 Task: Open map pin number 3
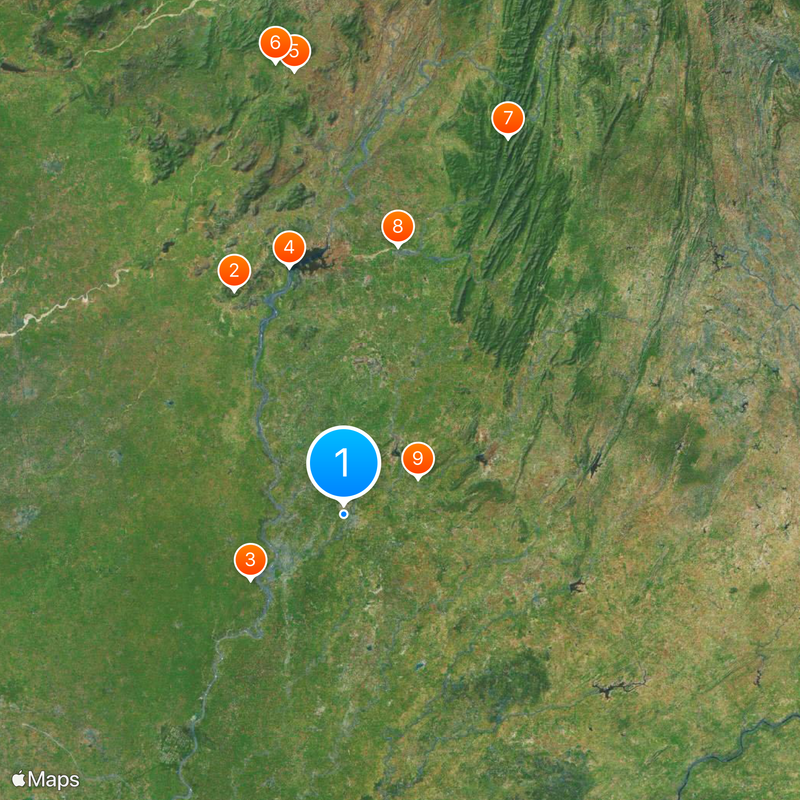(250, 559)
